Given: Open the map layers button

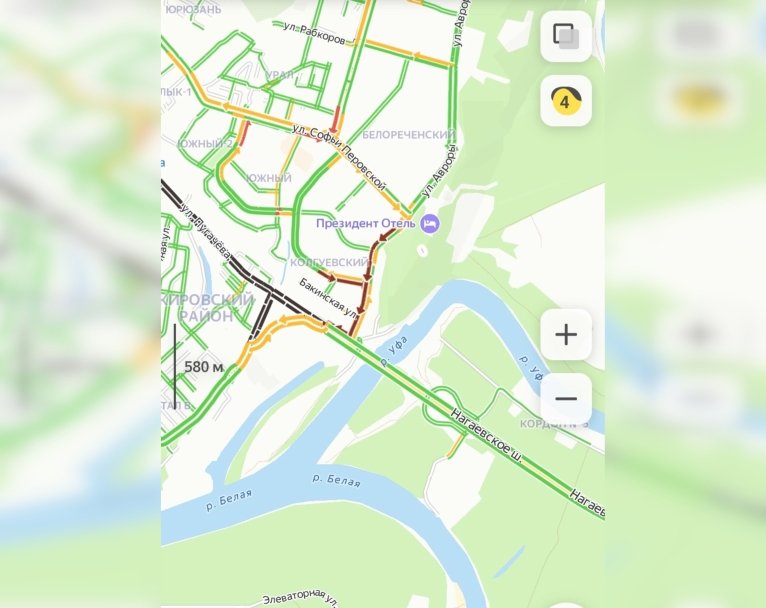Looking at the screenshot, I should [566, 37].
